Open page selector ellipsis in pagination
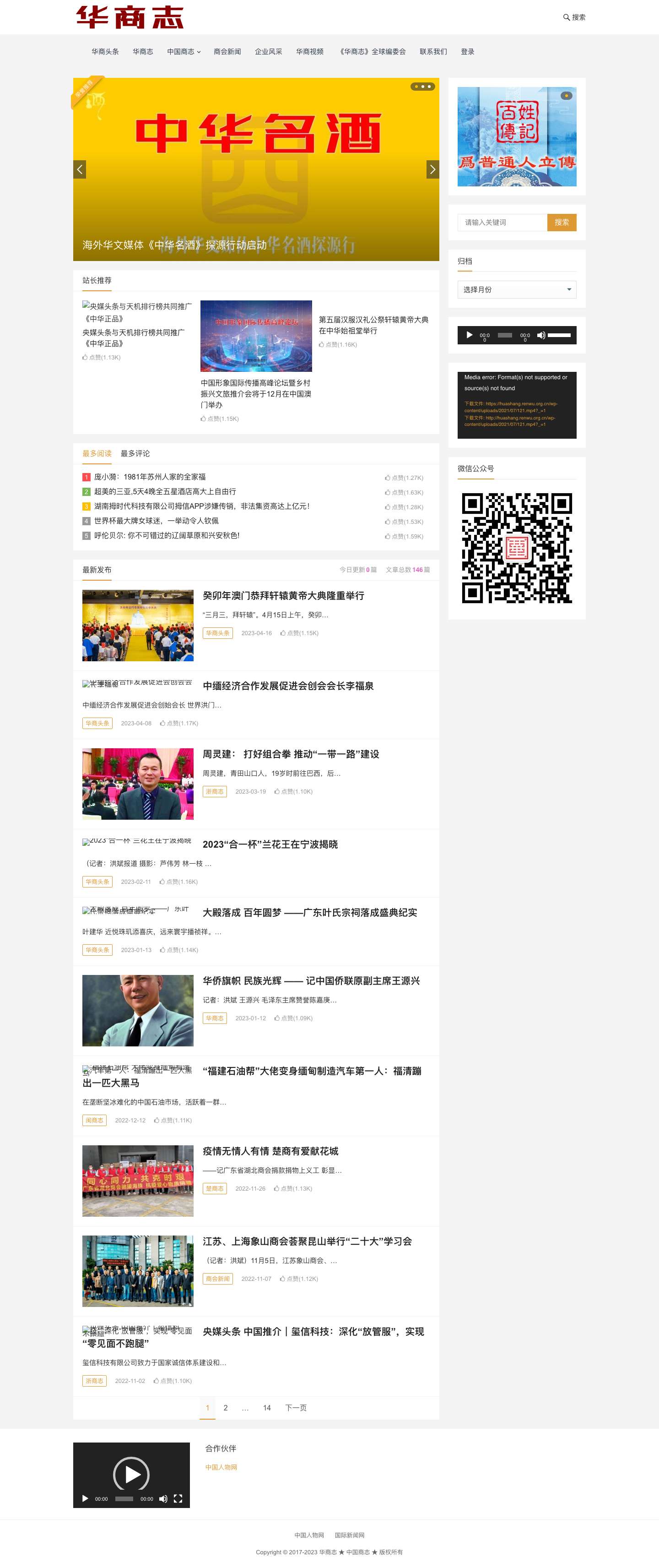The image size is (659, 1568). [246, 1408]
